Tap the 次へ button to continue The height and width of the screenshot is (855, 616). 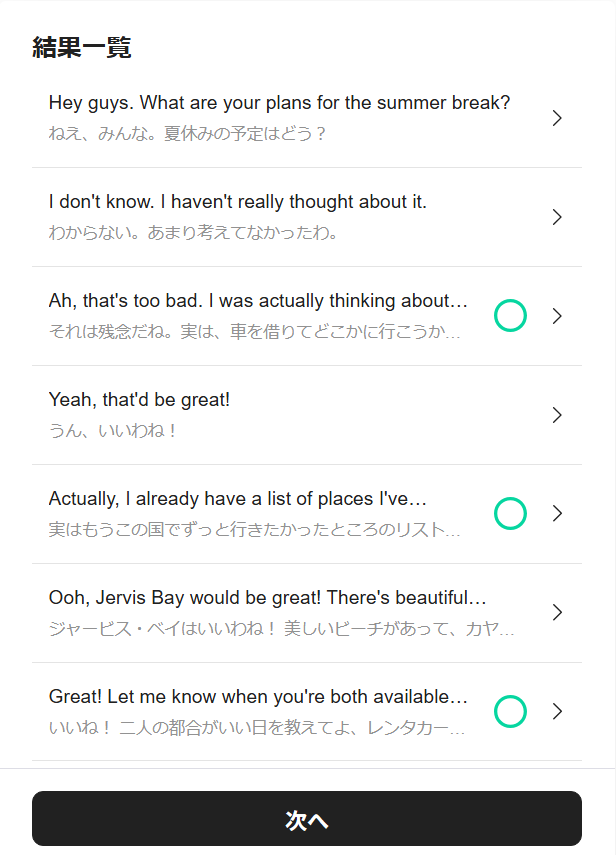click(x=307, y=819)
